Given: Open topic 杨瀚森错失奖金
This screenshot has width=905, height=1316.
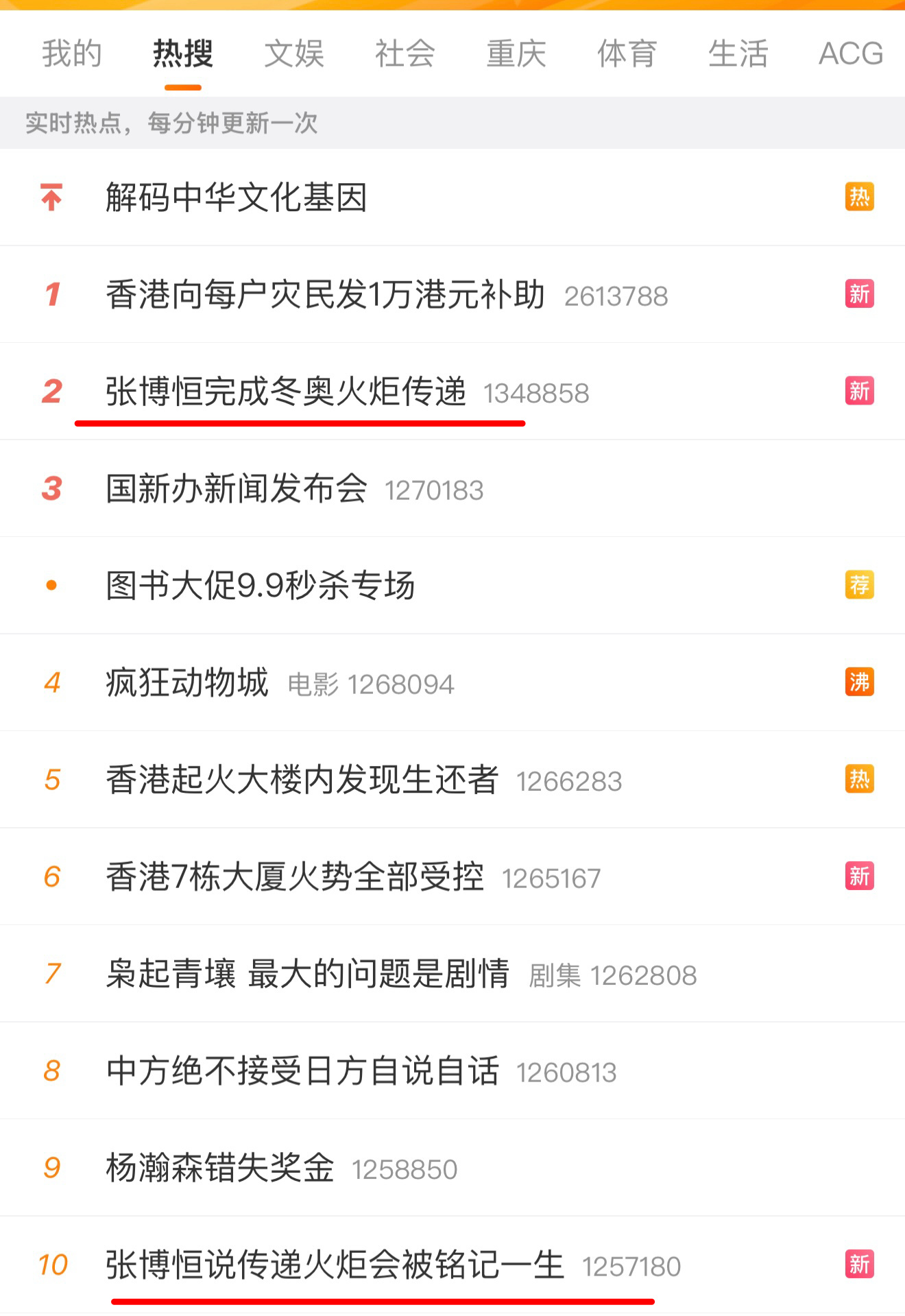Looking at the screenshot, I should click(219, 1169).
